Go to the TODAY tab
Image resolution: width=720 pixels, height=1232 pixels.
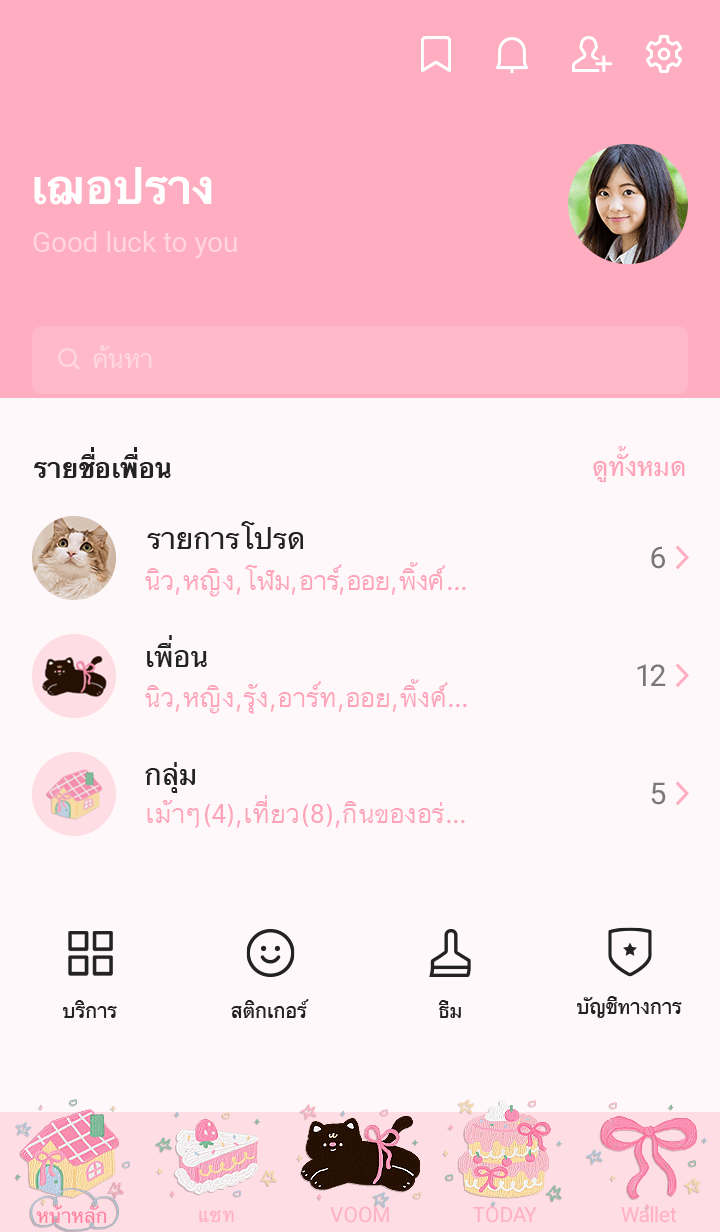[504, 1170]
